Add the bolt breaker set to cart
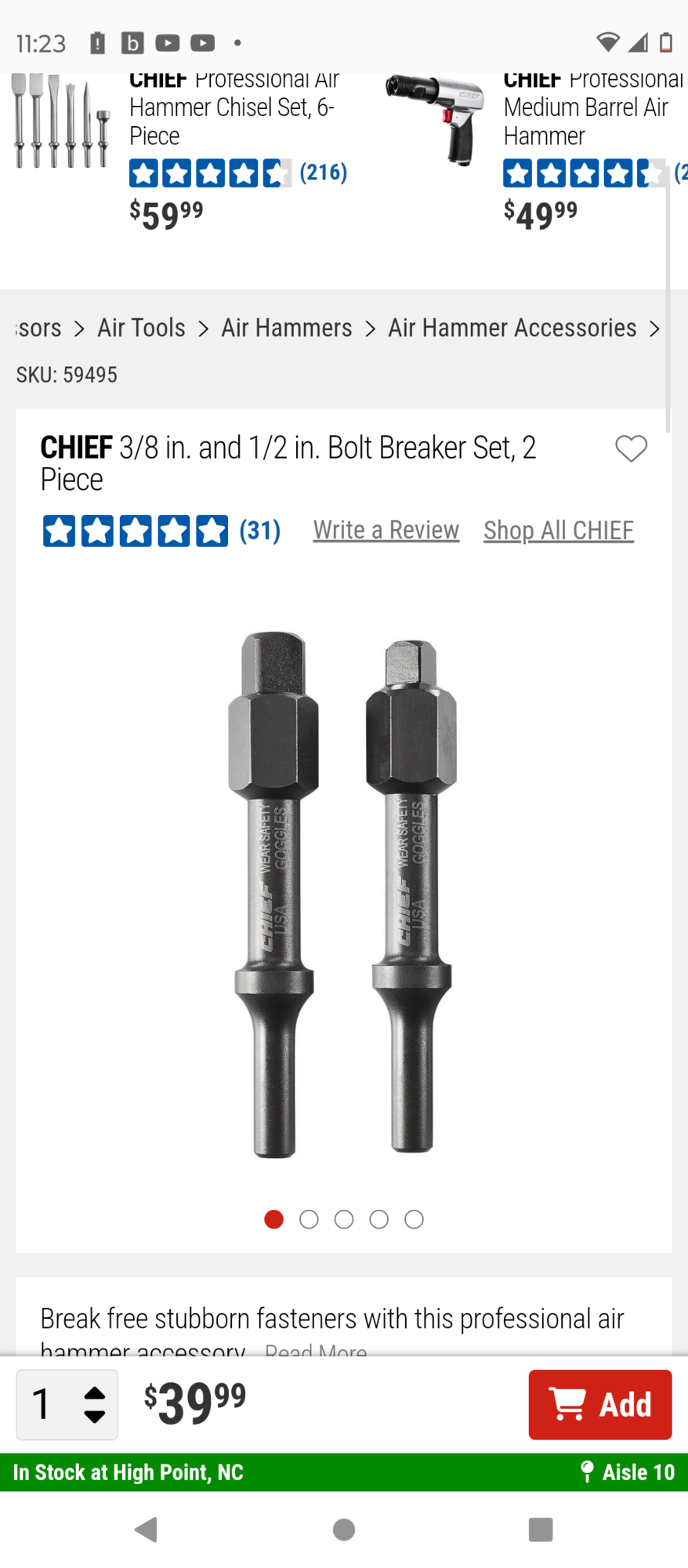The image size is (688, 1568). (599, 1404)
